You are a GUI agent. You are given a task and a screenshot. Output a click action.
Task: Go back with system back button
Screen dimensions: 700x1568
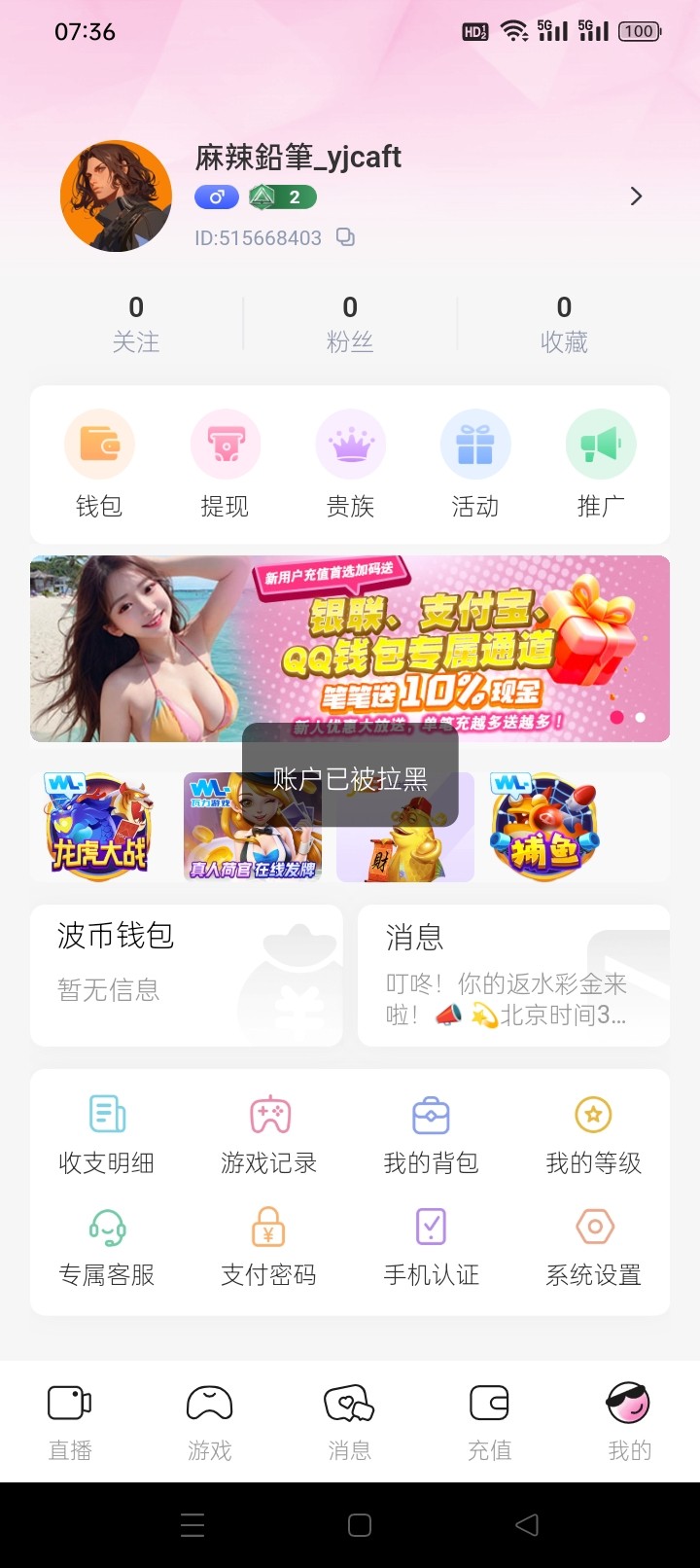(x=526, y=1525)
